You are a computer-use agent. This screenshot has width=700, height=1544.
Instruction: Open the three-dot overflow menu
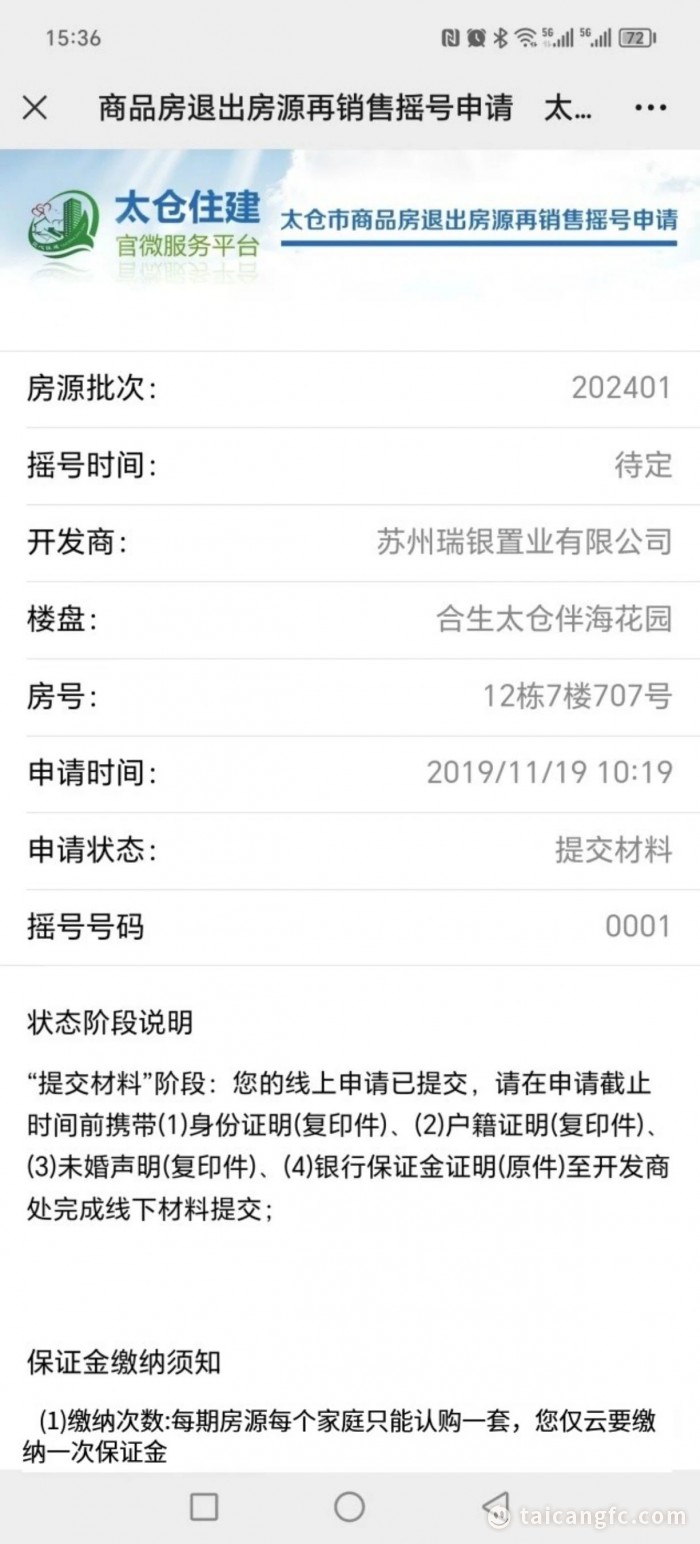point(651,108)
